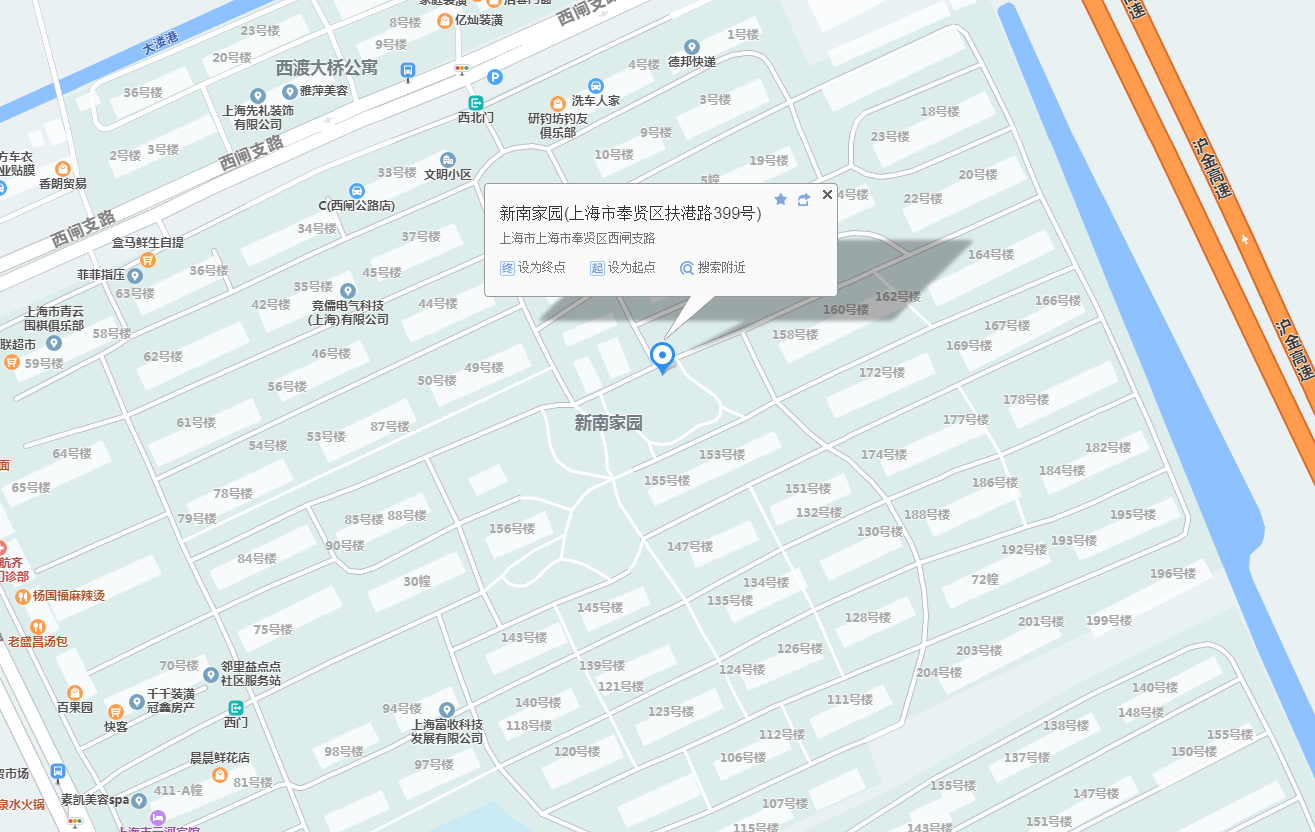Open the 洗车人家 map marker
The width and height of the screenshot is (1315, 832).
tap(595, 86)
